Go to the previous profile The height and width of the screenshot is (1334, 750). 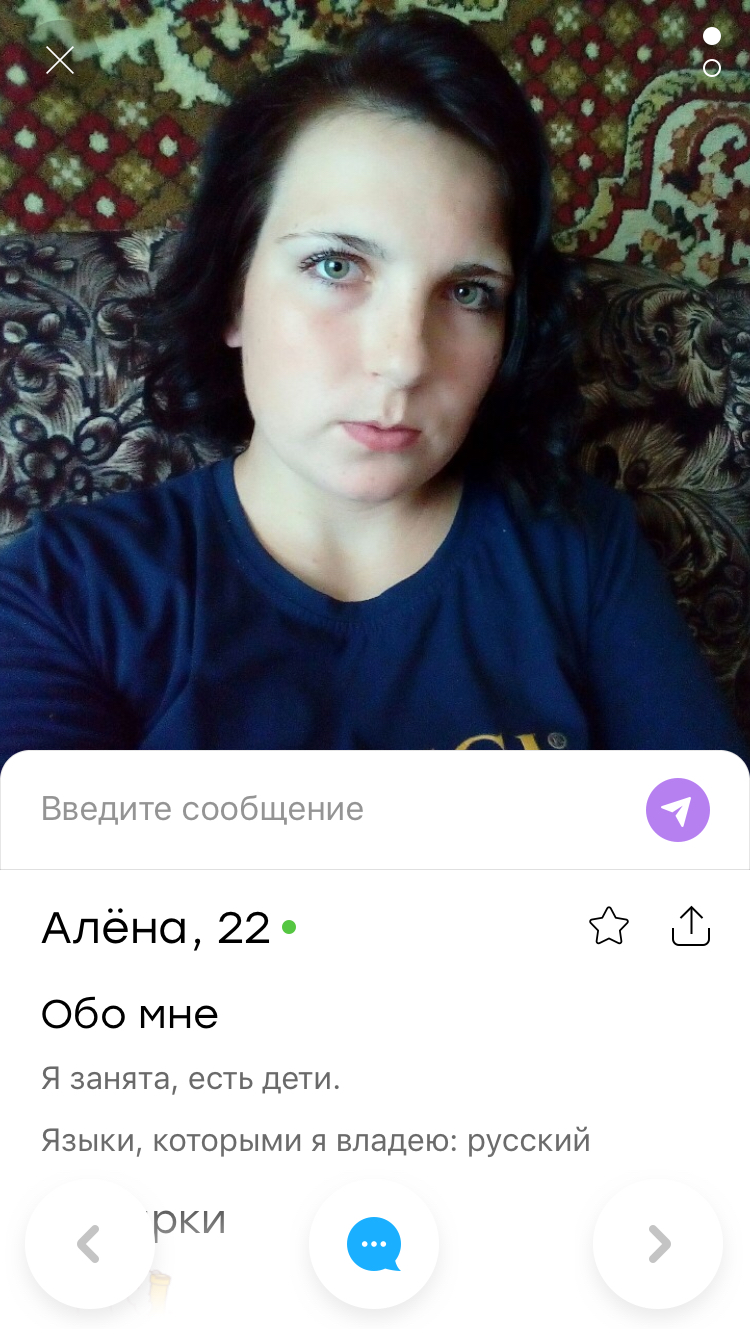[x=90, y=1244]
